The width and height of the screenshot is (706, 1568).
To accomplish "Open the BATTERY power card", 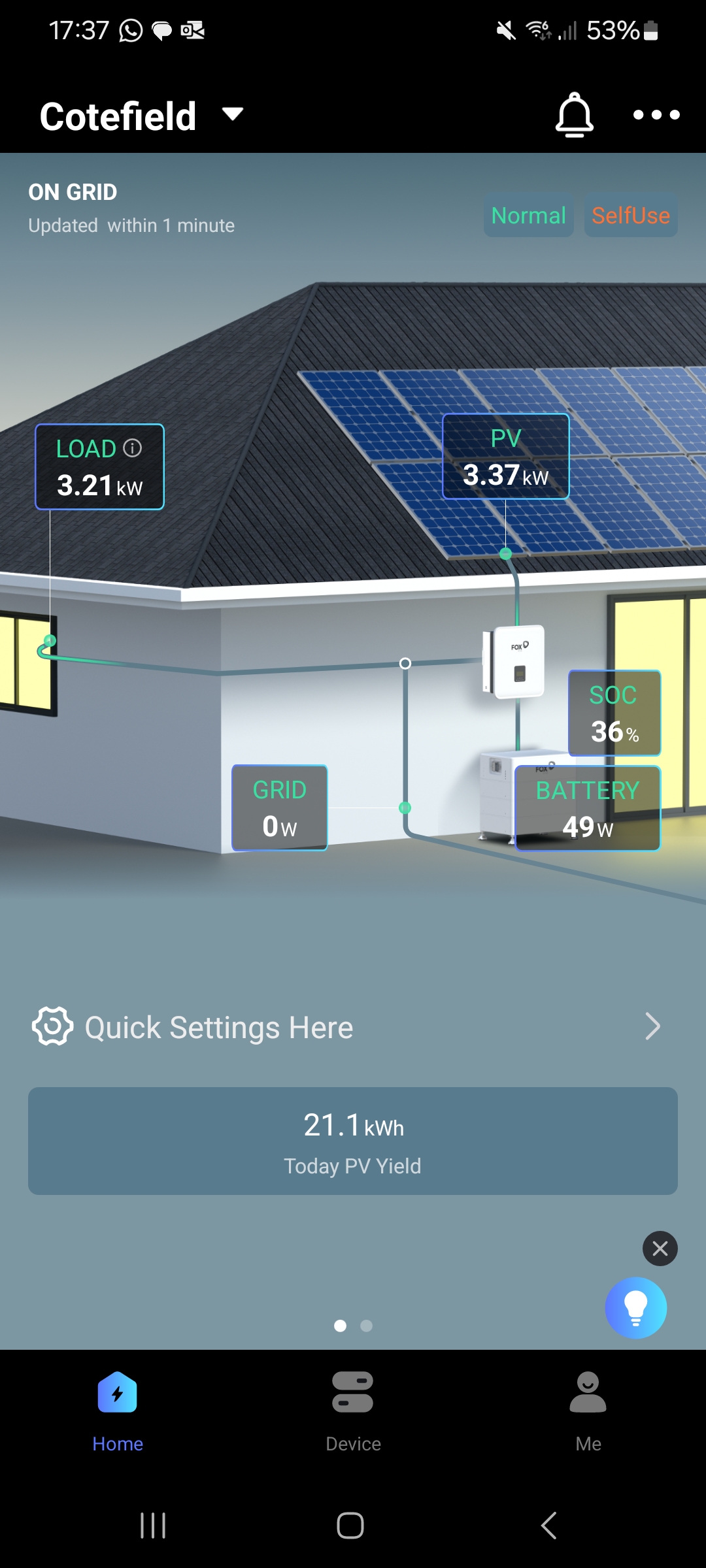I will click(587, 809).
